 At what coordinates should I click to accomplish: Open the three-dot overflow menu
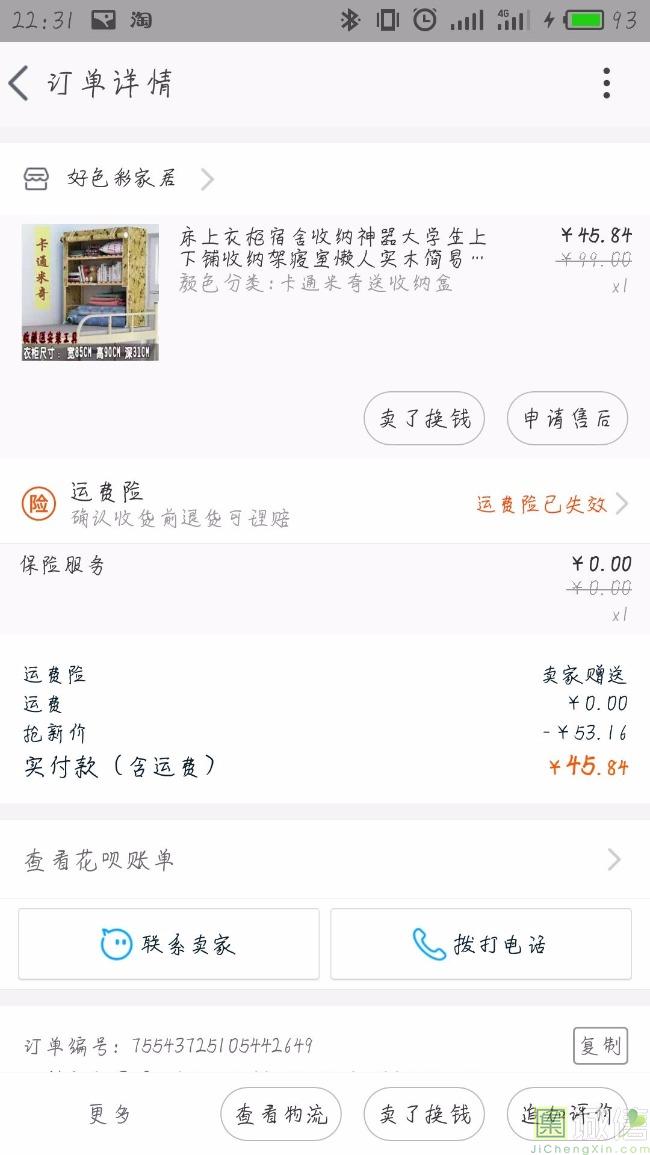click(606, 83)
